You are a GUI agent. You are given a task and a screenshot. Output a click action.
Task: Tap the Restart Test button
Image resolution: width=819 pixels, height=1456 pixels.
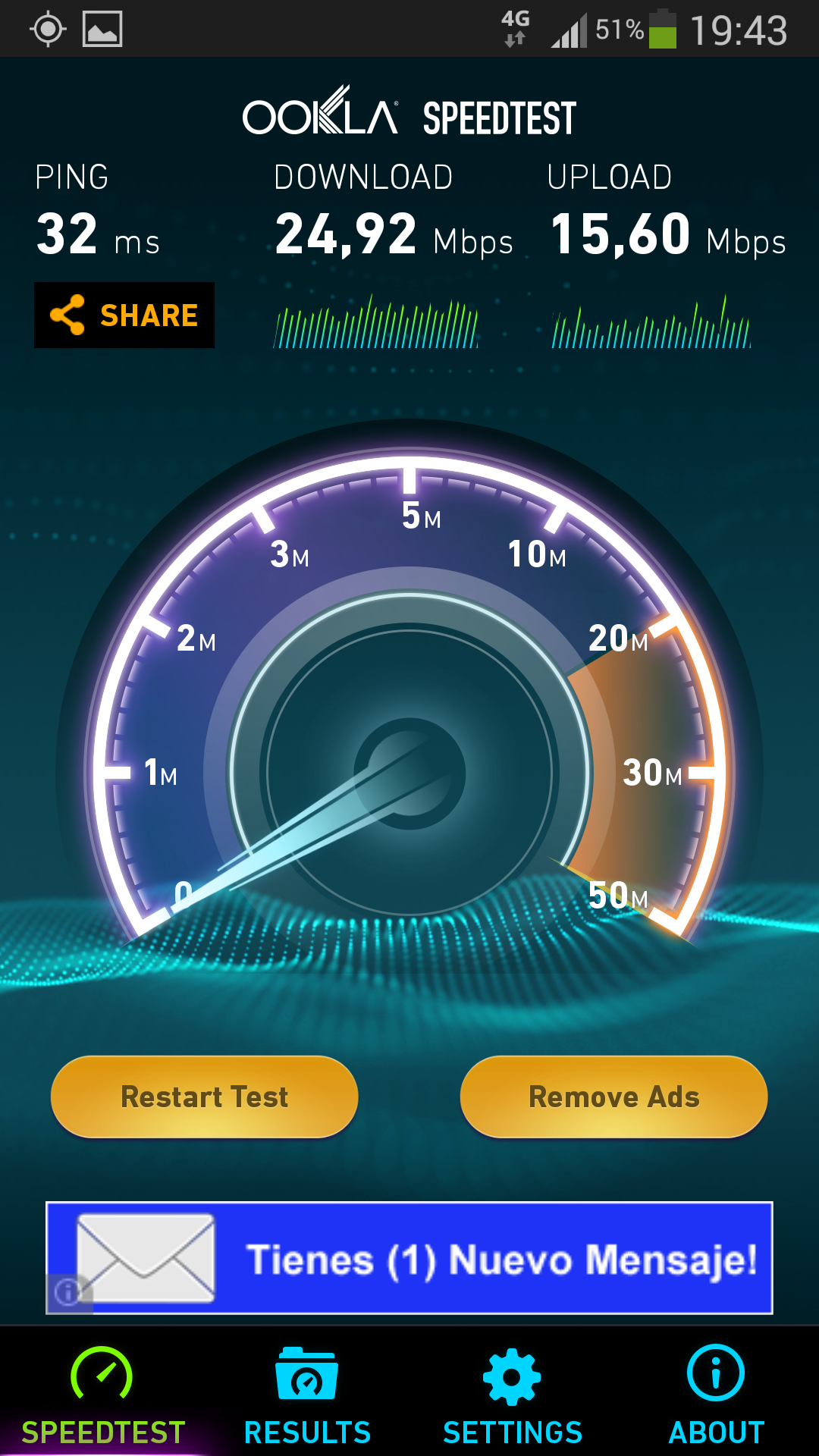tap(204, 1097)
